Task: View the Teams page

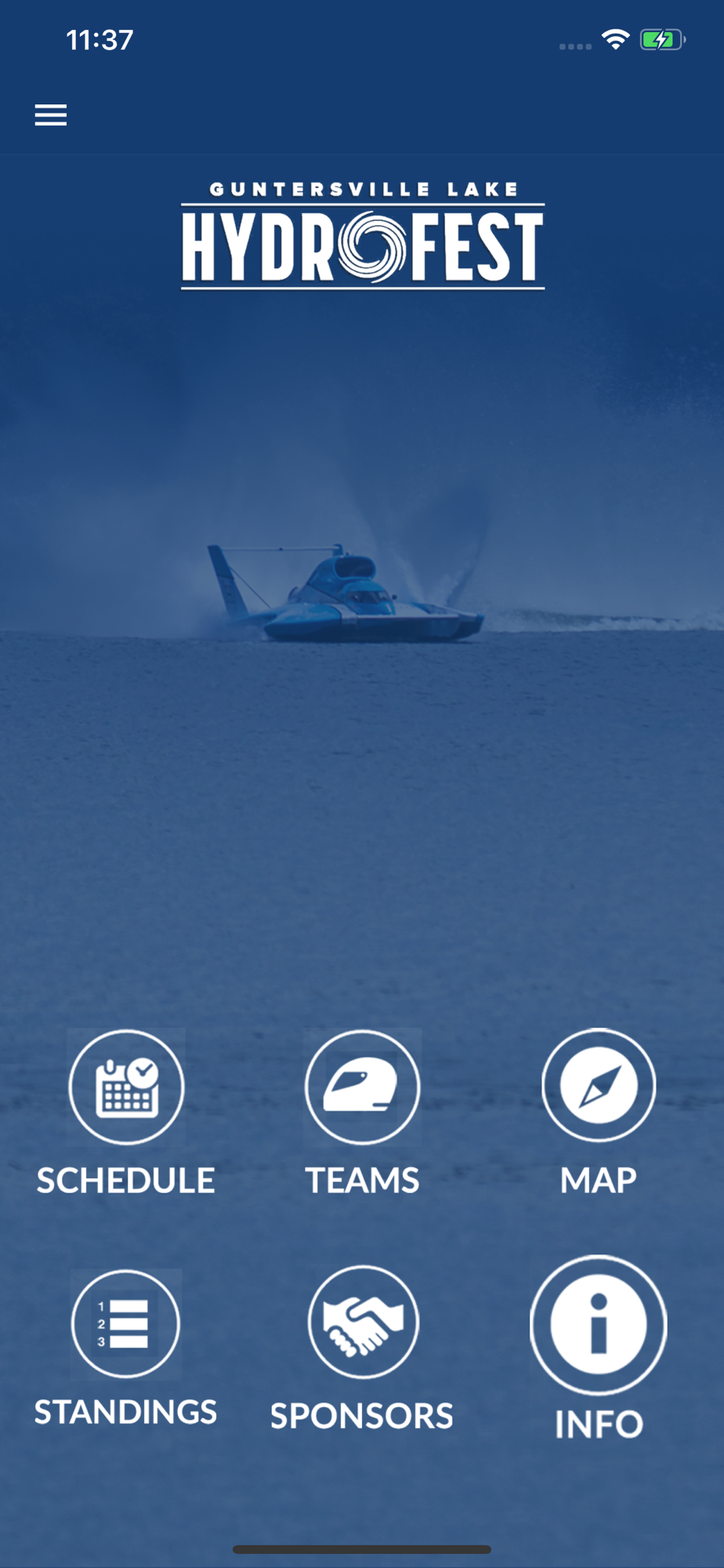Action: (363, 1087)
